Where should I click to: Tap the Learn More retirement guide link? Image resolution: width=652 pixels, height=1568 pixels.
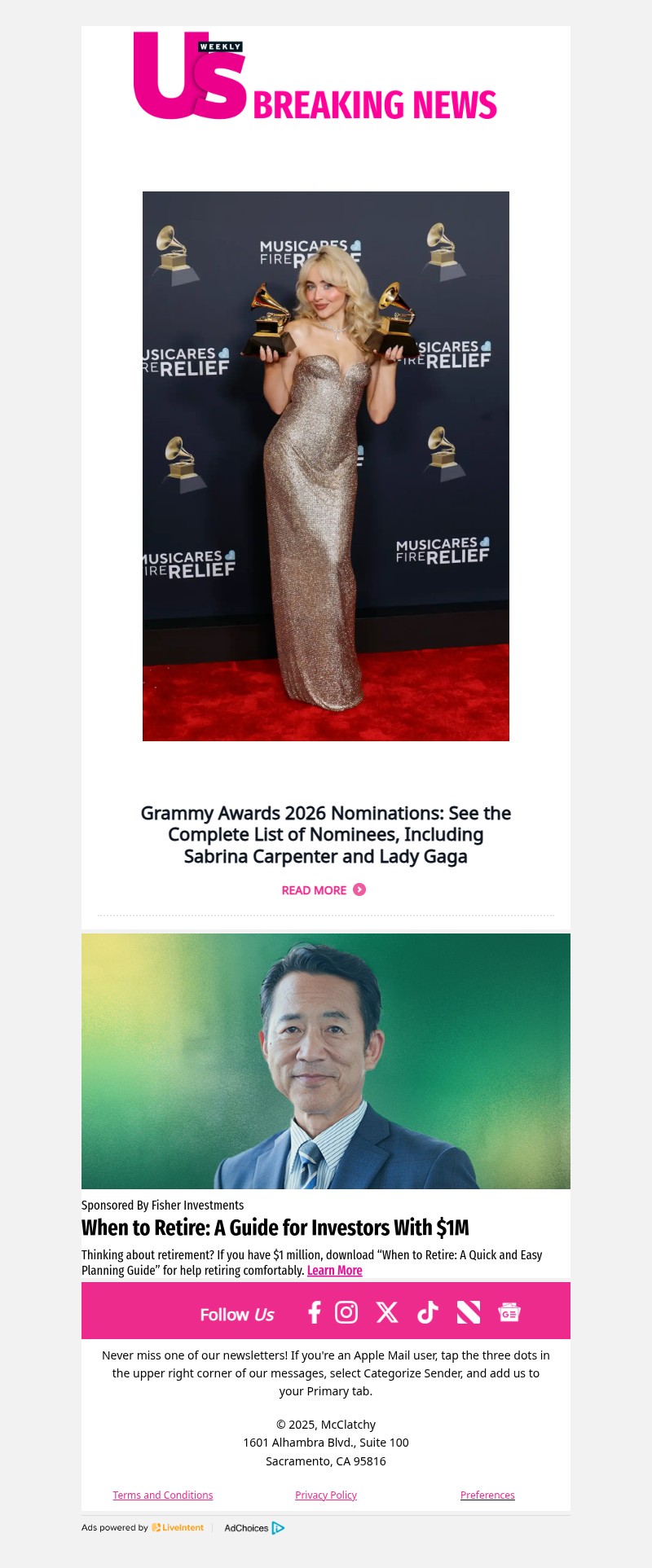click(x=334, y=1271)
